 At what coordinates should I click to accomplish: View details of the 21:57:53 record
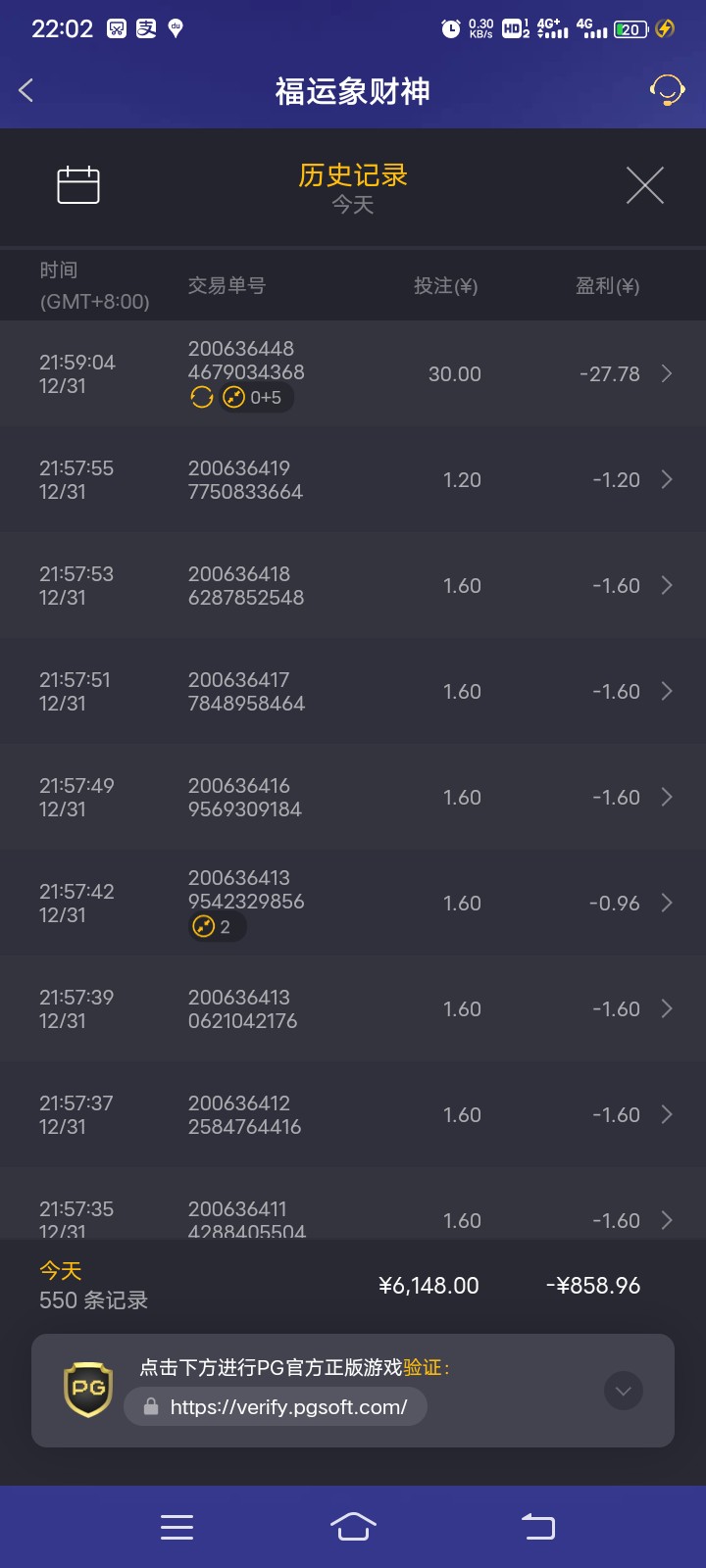click(x=353, y=586)
